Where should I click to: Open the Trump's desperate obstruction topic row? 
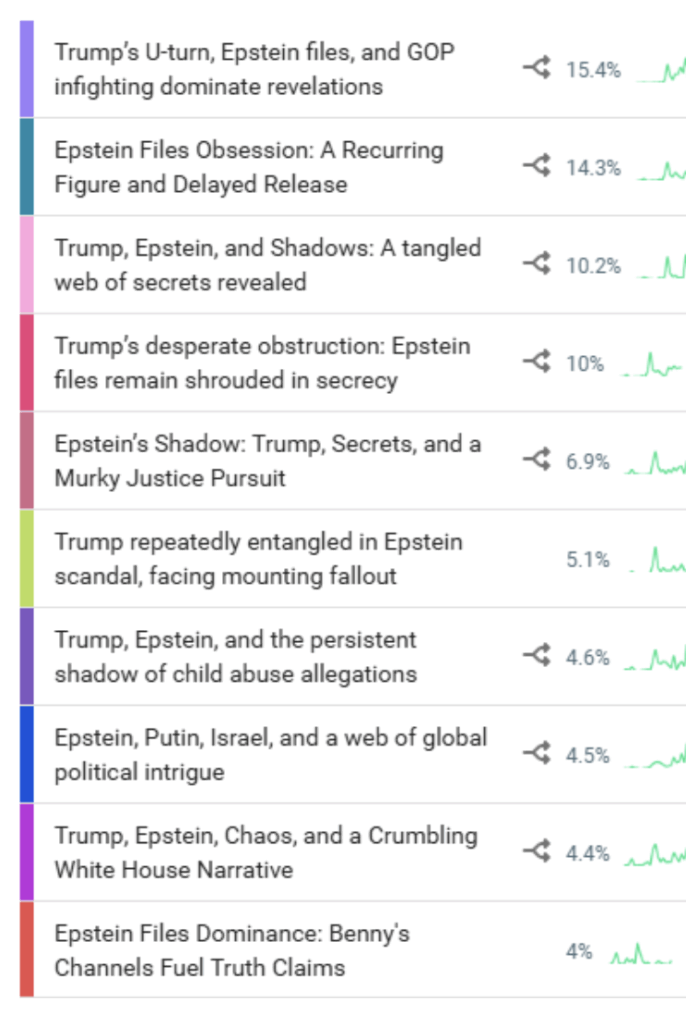point(261,363)
